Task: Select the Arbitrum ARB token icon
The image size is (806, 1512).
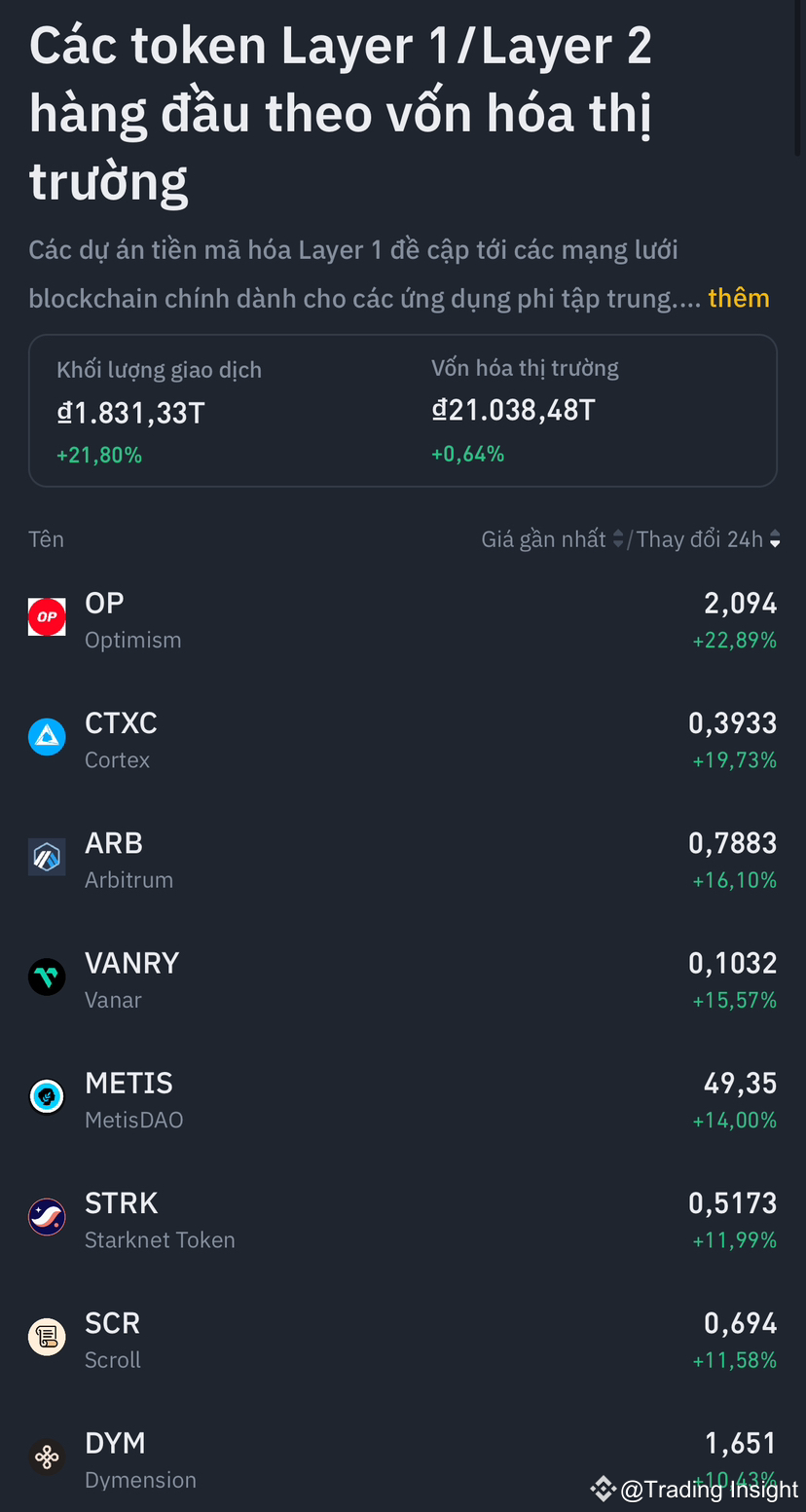Action: [x=47, y=857]
